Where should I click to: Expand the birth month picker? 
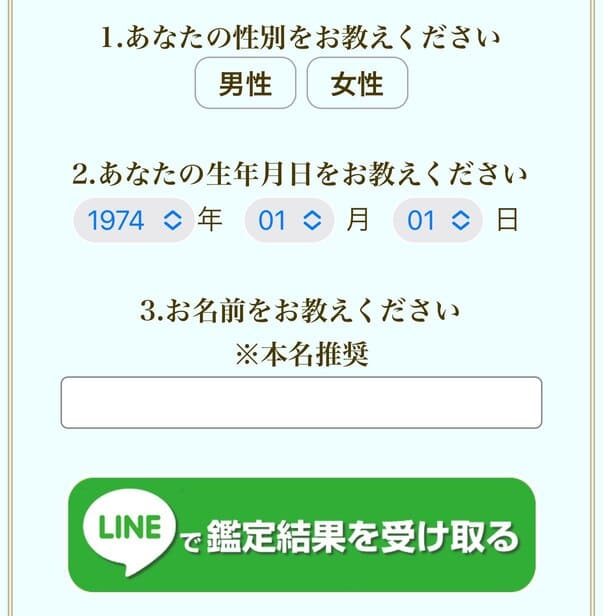point(289,220)
